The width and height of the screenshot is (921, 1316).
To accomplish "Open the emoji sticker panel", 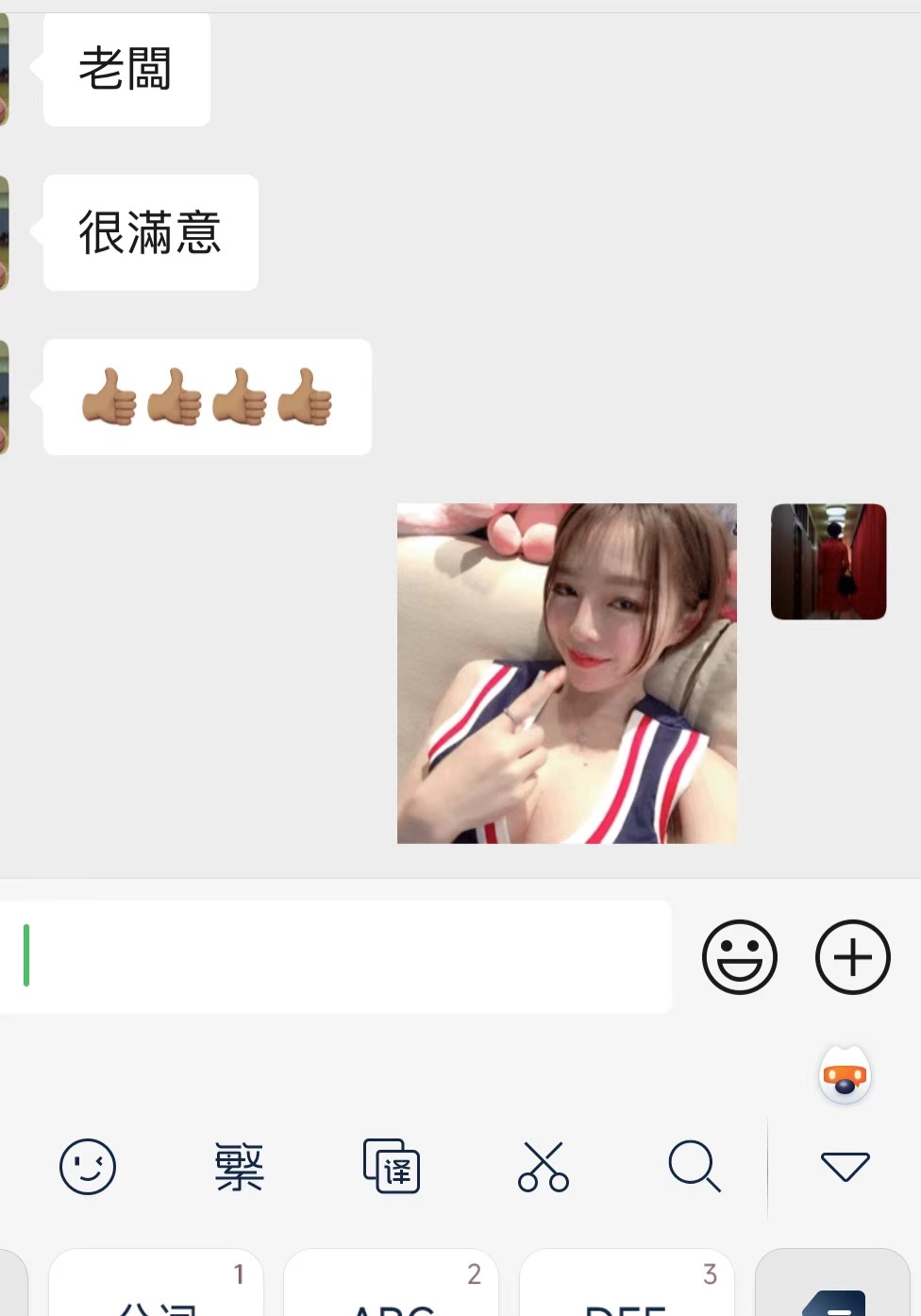I will pos(739,956).
